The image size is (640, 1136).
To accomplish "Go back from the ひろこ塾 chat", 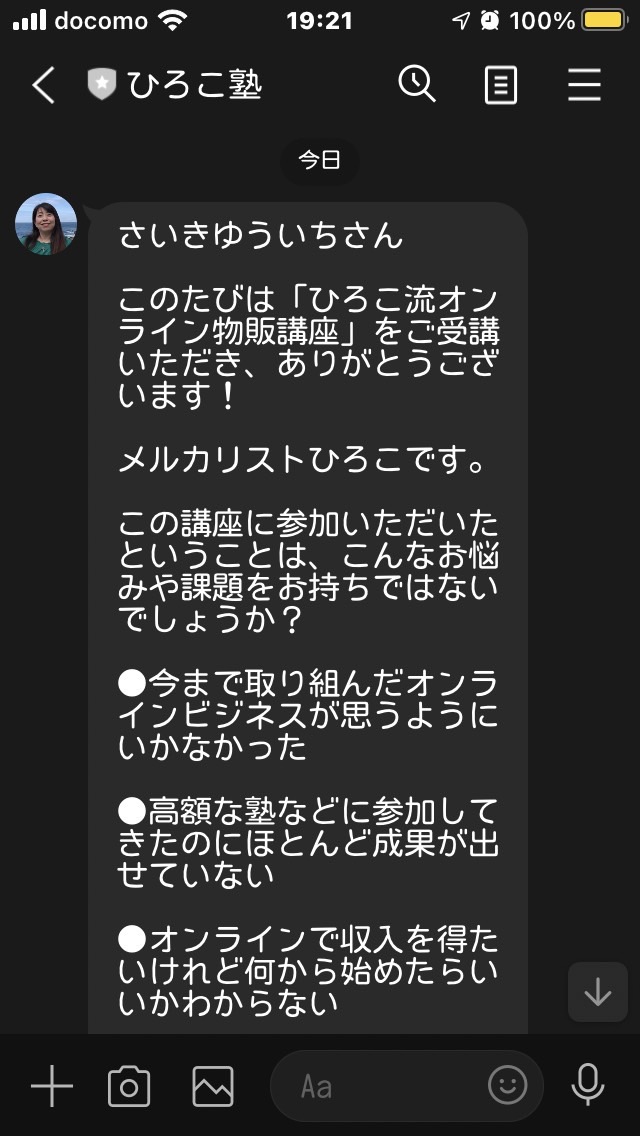I will pyautogui.click(x=43, y=85).
